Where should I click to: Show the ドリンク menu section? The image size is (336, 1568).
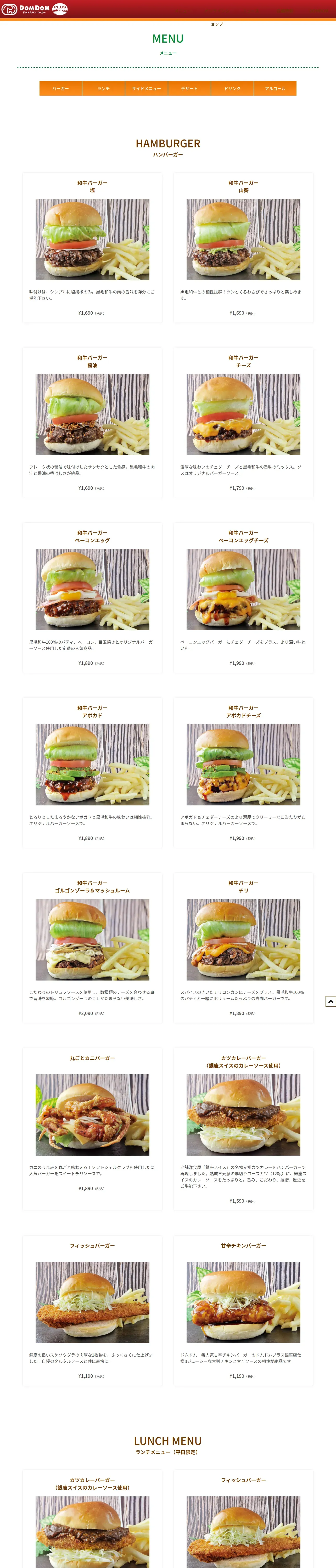click(x=232, y=88)
